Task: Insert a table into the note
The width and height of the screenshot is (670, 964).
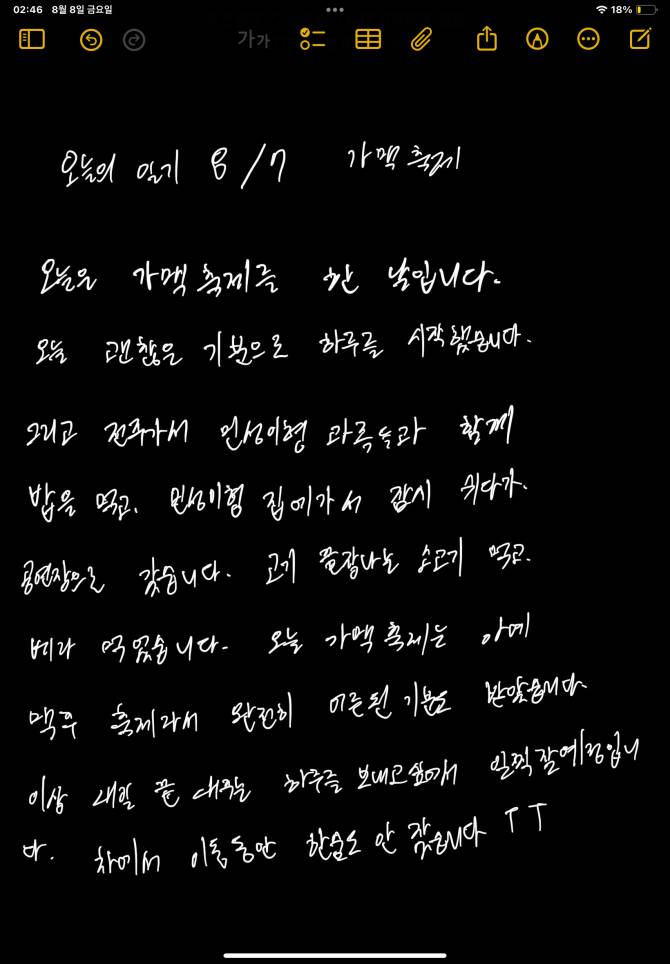Action: coord(368,40)
